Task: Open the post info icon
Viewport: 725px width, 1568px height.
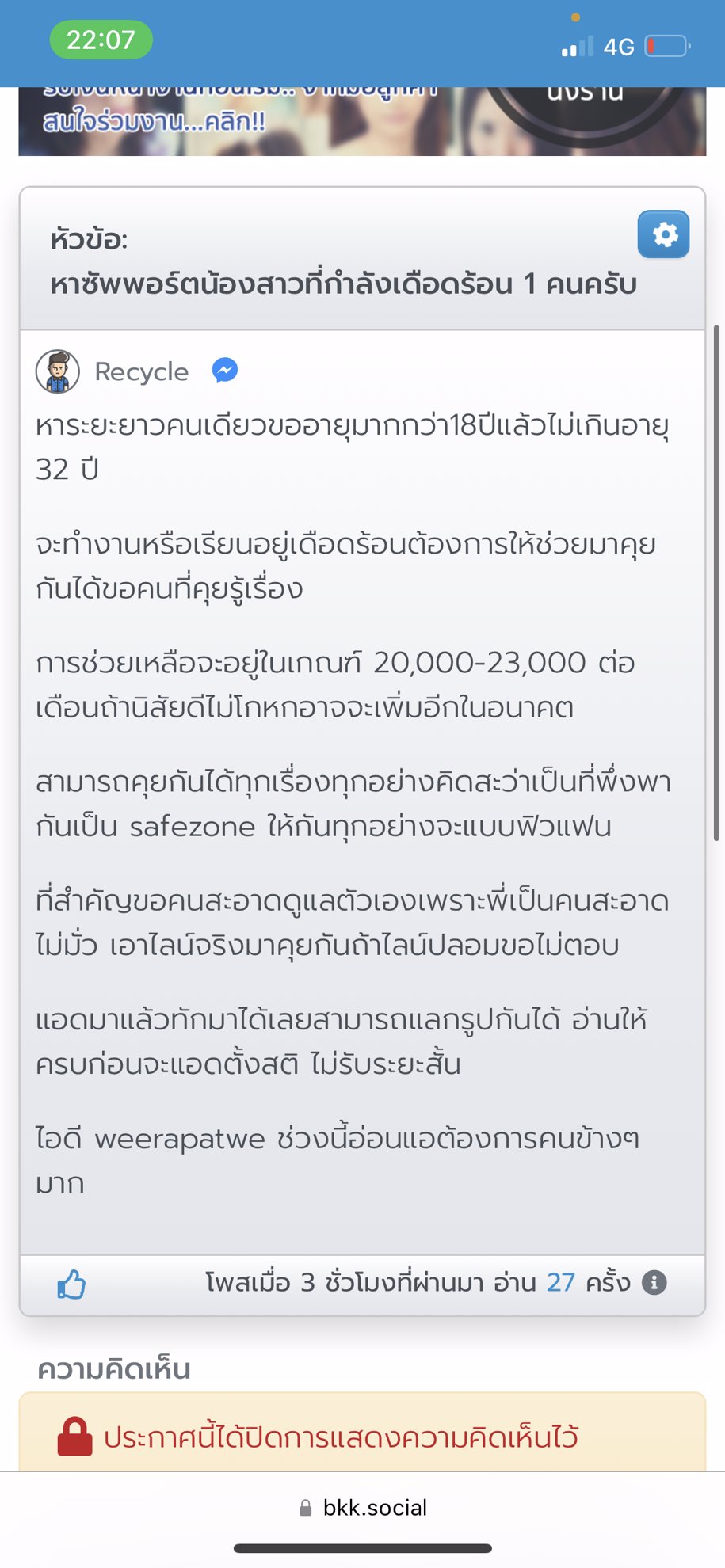Action: pos(654,1282)
